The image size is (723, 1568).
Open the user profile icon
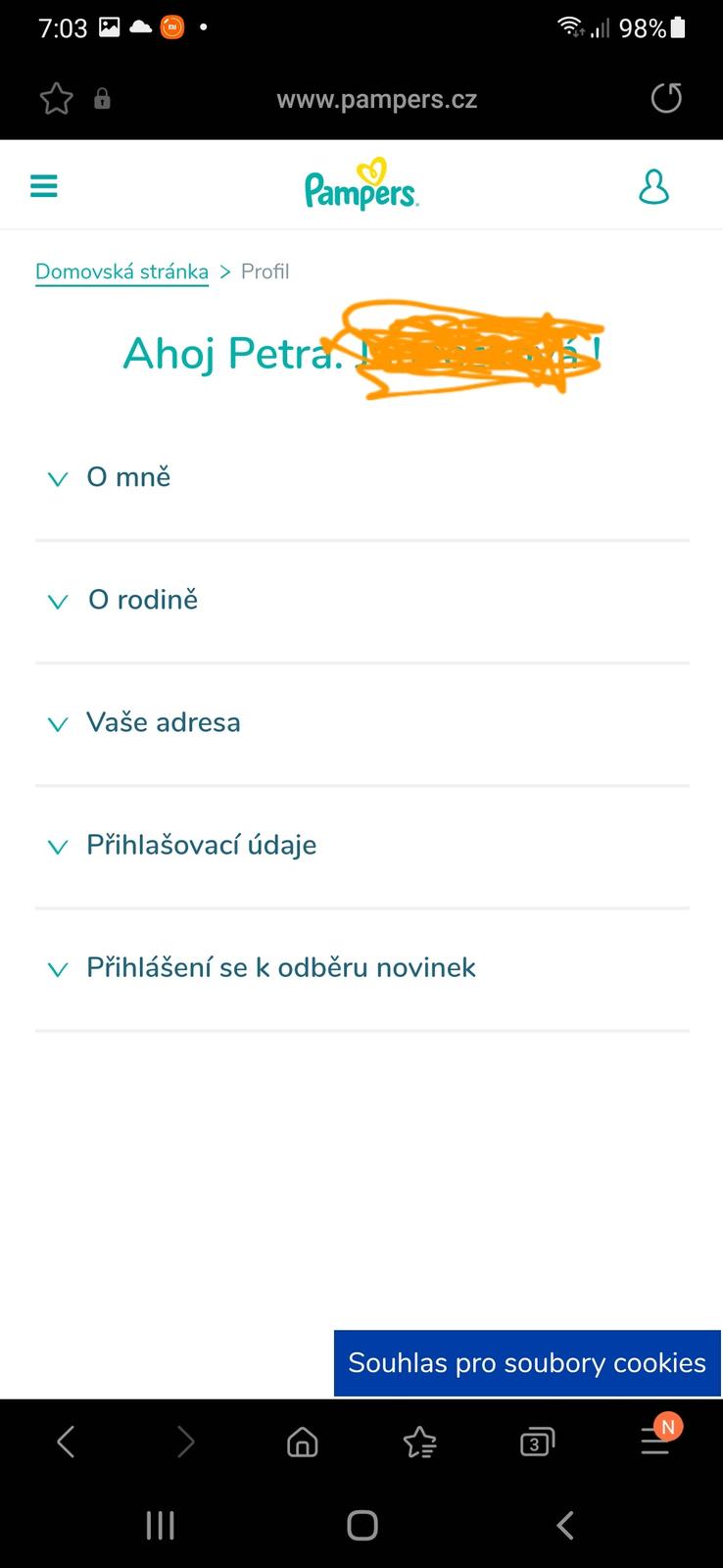[653, 186]
